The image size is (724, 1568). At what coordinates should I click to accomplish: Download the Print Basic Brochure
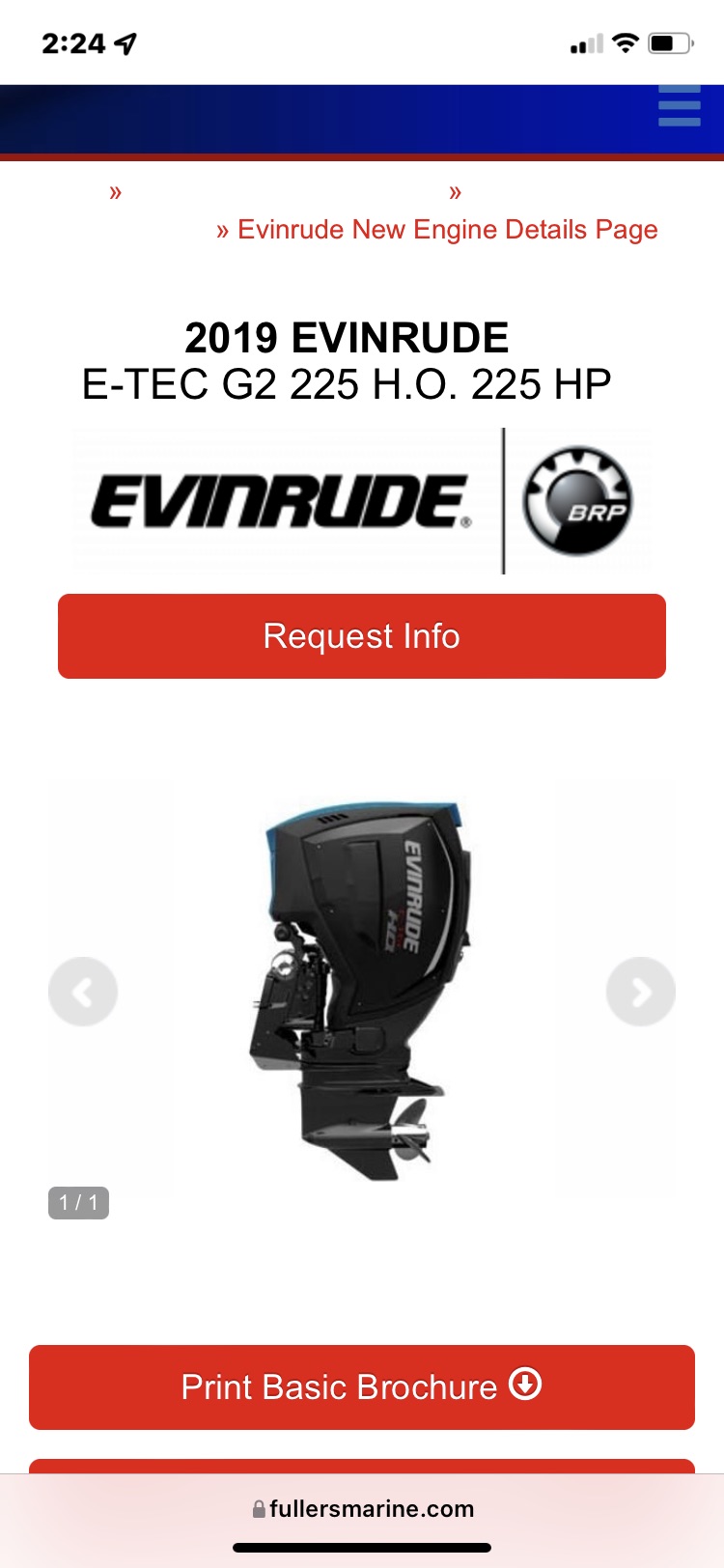pyautogui.click(x=362, y=1387)
